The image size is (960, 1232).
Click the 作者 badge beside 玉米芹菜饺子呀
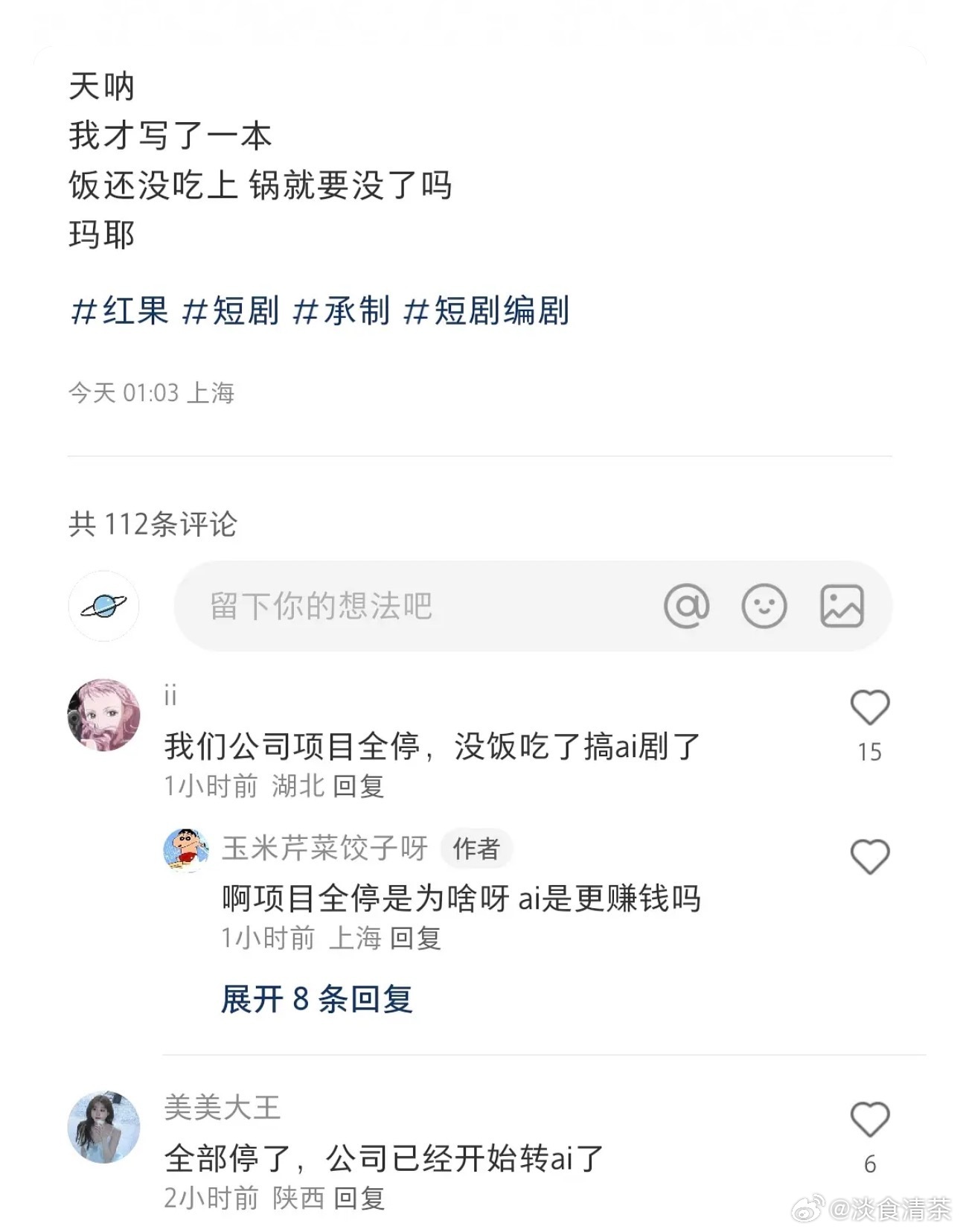click(476, 849)
